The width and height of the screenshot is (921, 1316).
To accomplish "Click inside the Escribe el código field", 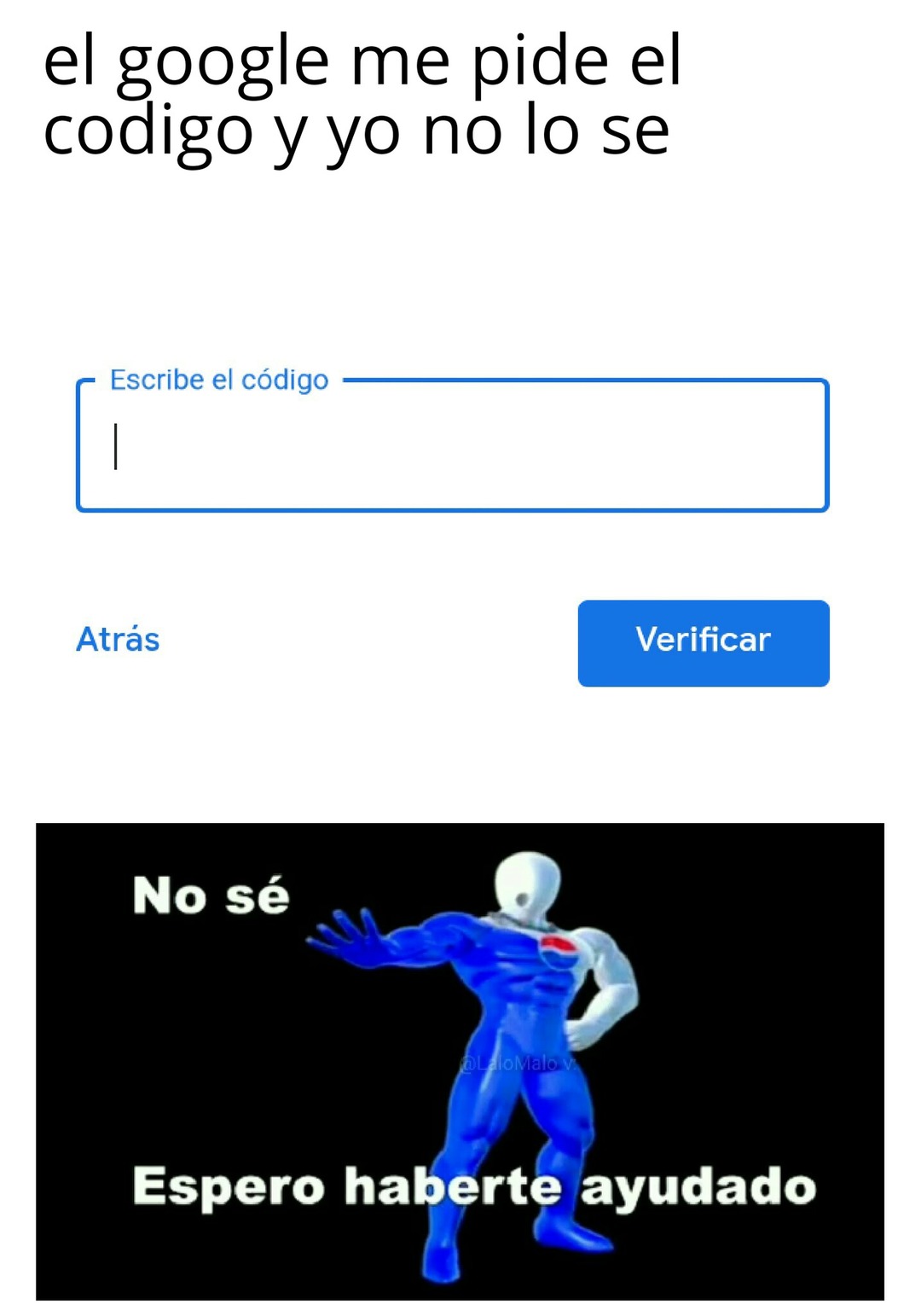I will pos(452,448).
